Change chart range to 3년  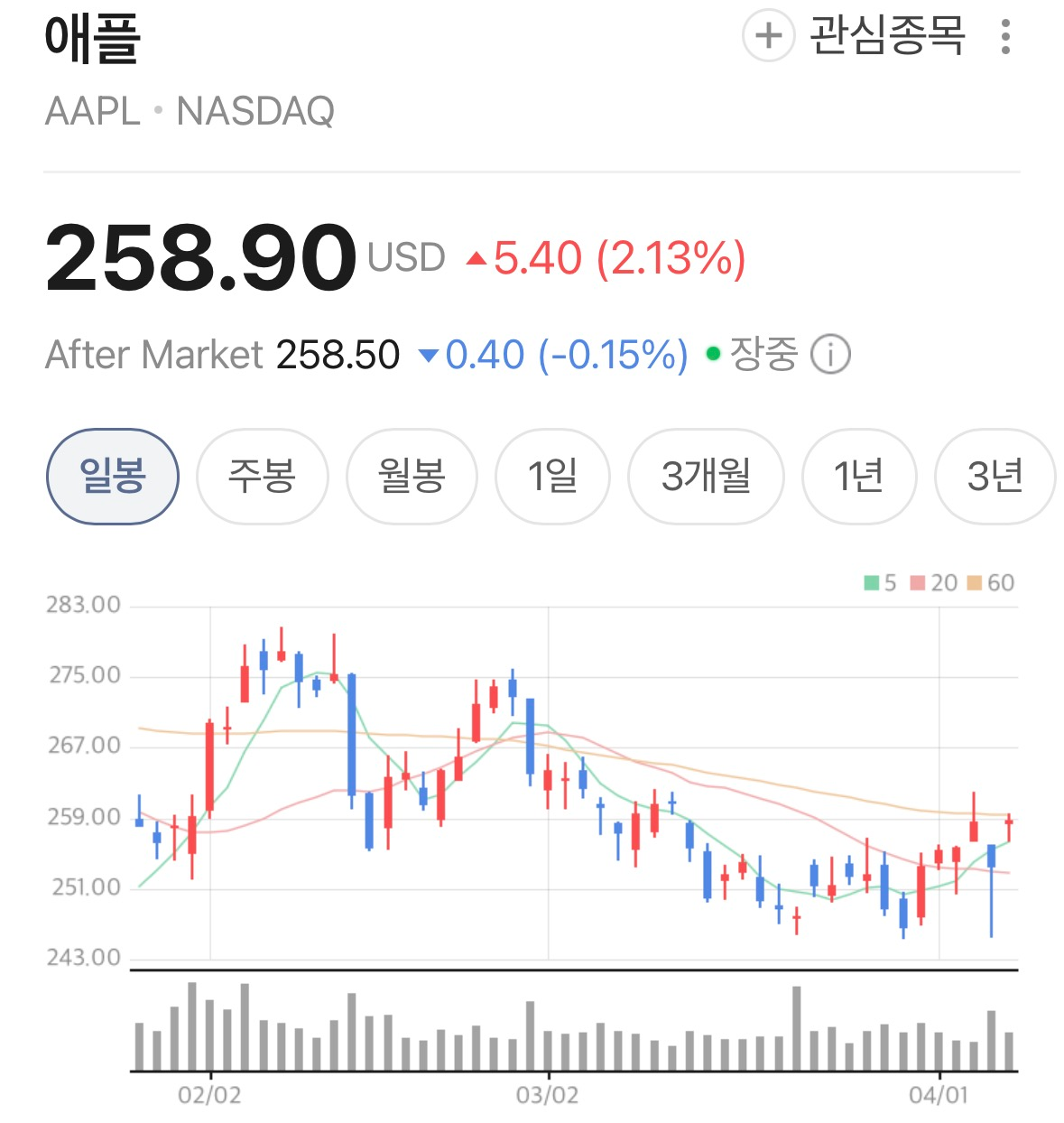tap(995, 476)
